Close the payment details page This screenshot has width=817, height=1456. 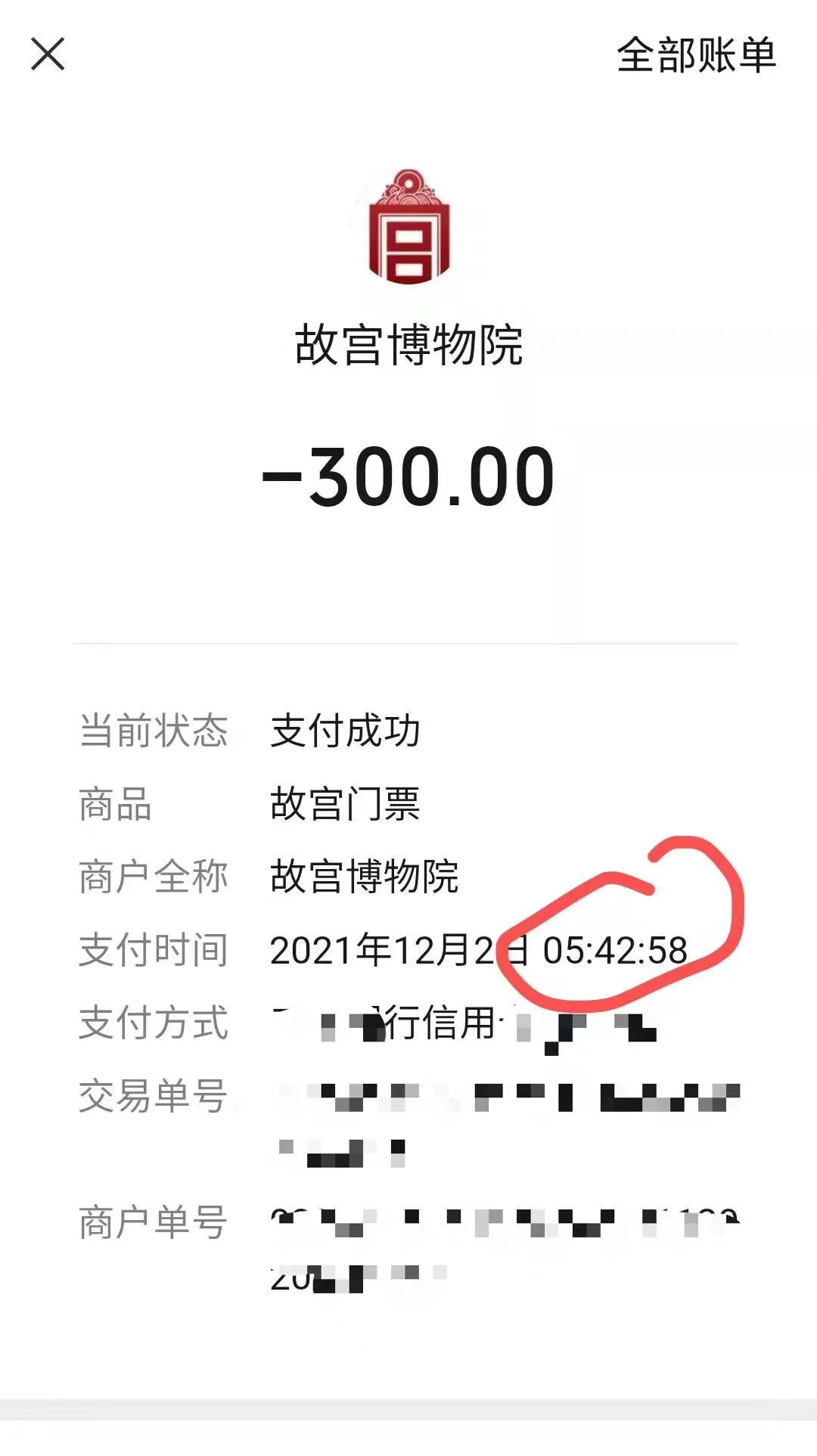pyautogui.click(x=48, y=54)
